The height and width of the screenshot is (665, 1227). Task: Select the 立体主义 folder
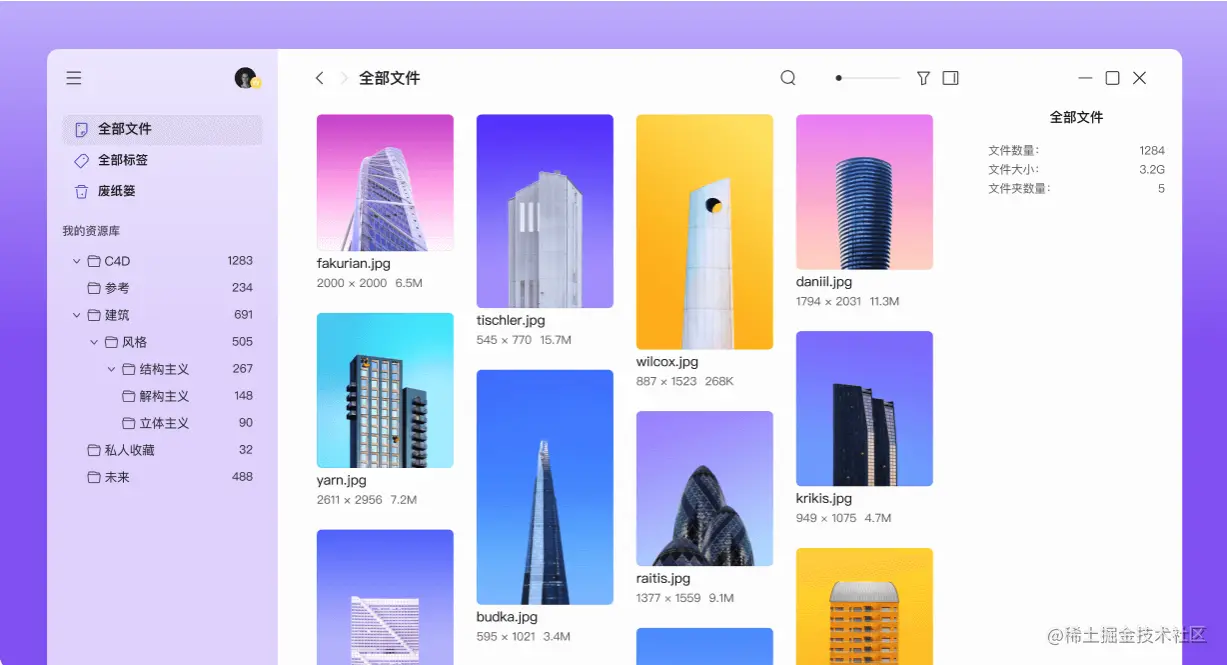[163, 423]
